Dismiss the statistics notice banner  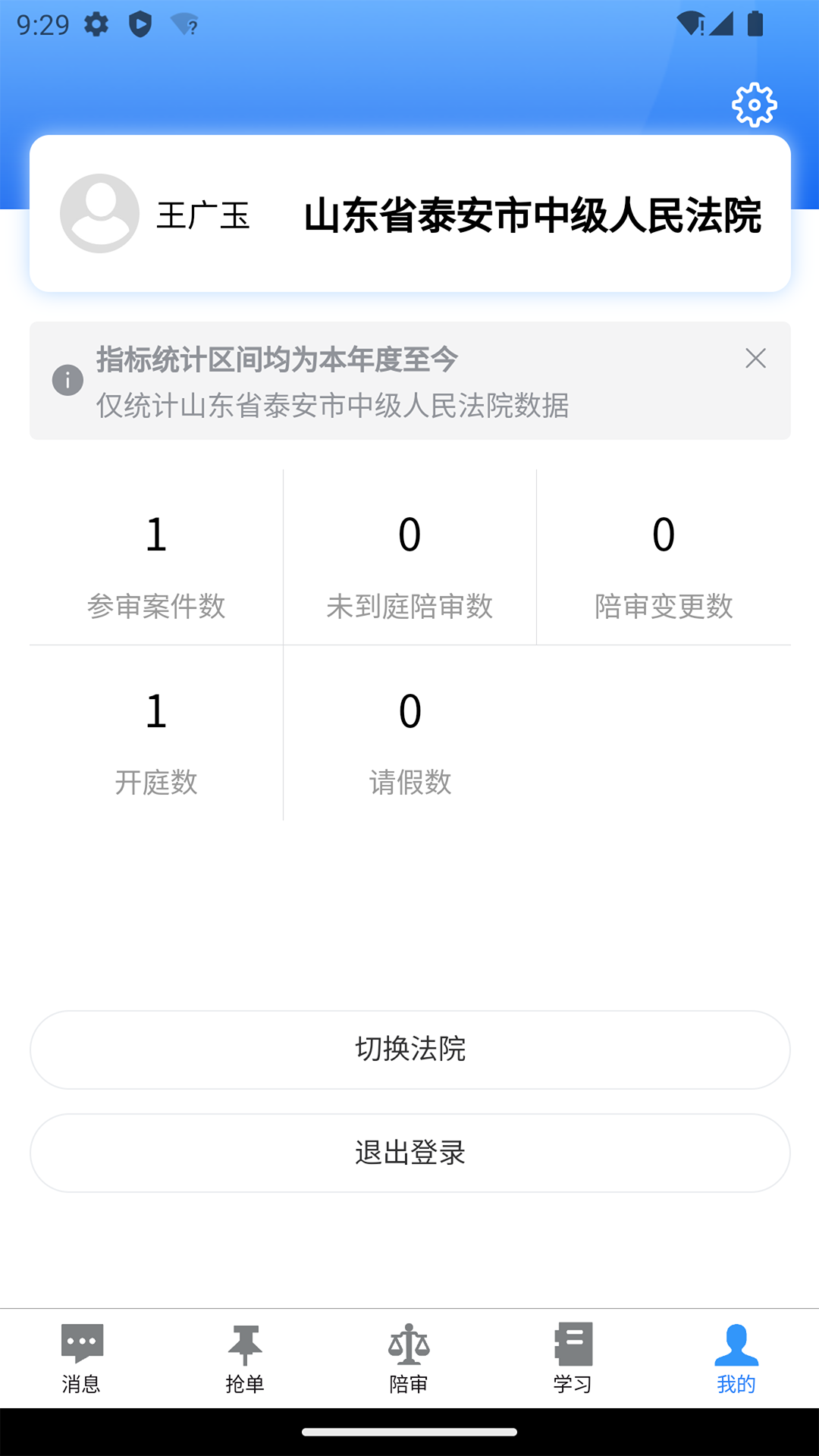pos(756,358)
